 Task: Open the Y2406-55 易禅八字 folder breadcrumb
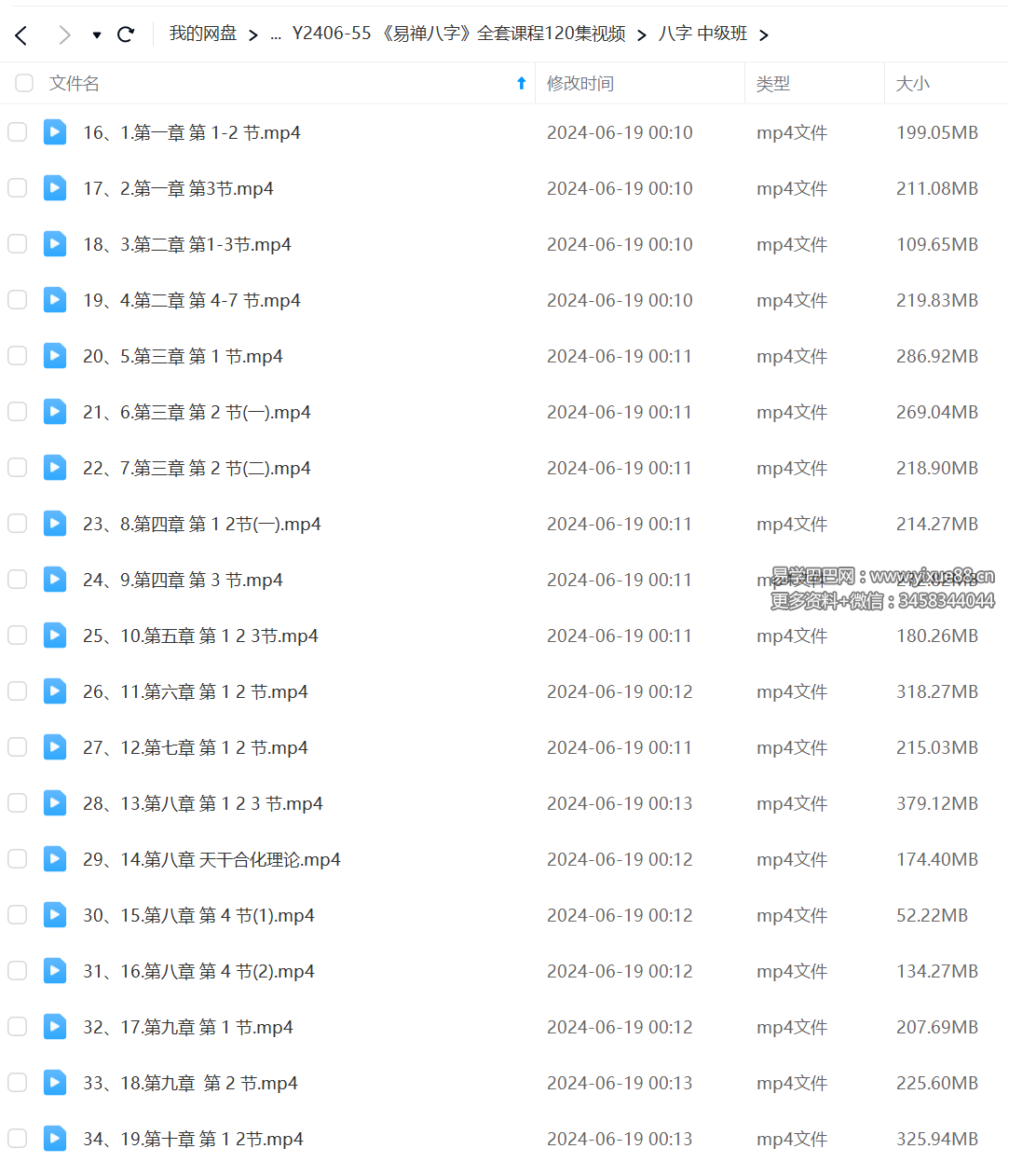pyautogui.click(x=458, y=34)
